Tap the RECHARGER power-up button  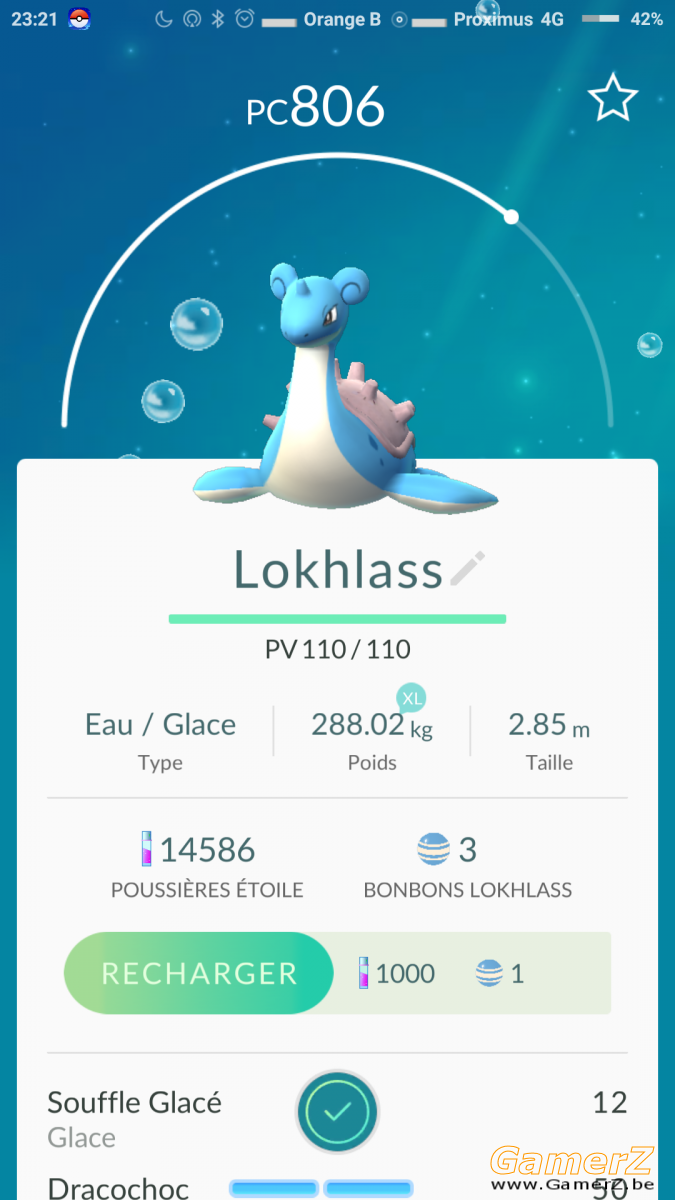point(199,973)
